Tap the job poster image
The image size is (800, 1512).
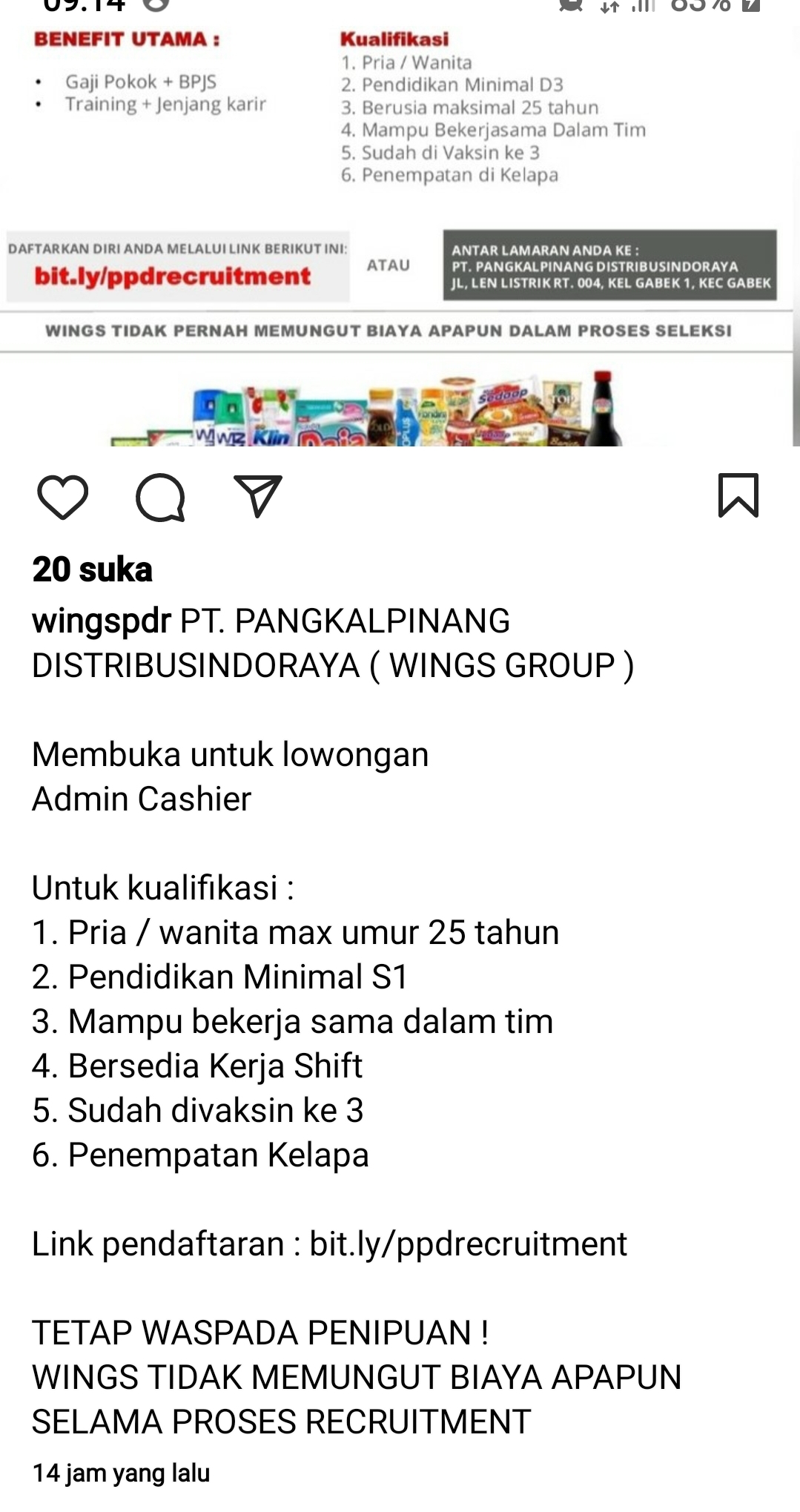pyautogui.click(x=400, y=222)
